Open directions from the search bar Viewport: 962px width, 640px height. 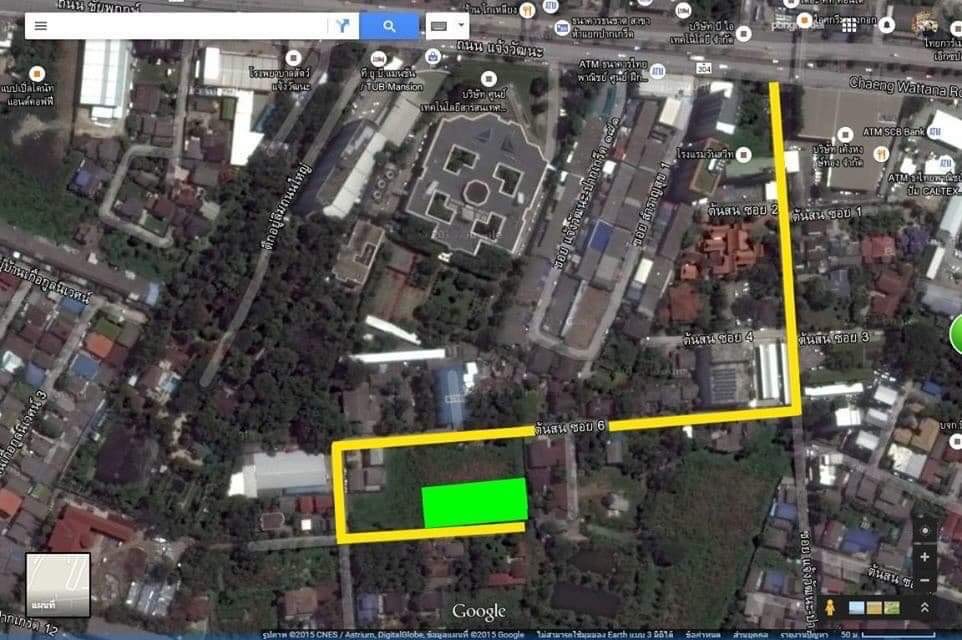(x=342, y=26)
